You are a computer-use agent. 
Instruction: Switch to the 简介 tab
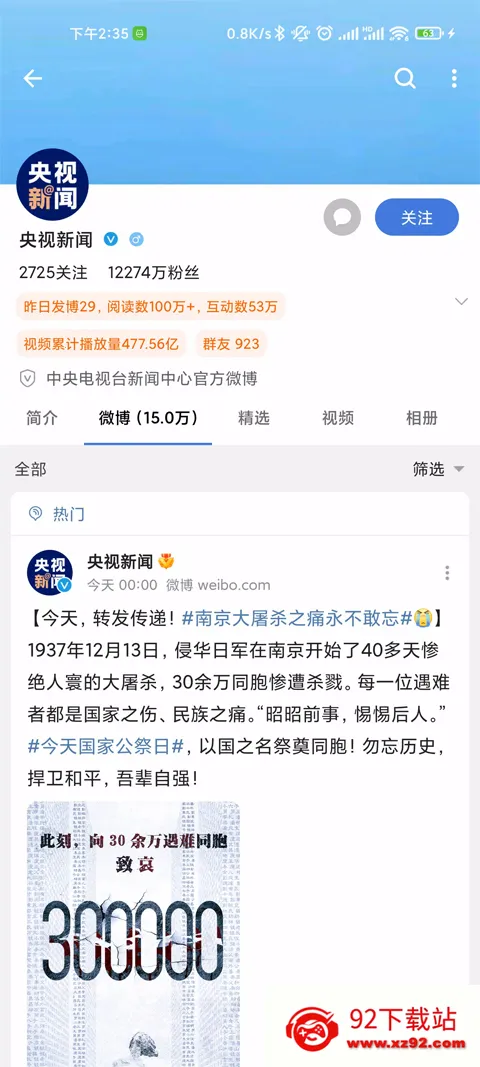tap(42, 418)
